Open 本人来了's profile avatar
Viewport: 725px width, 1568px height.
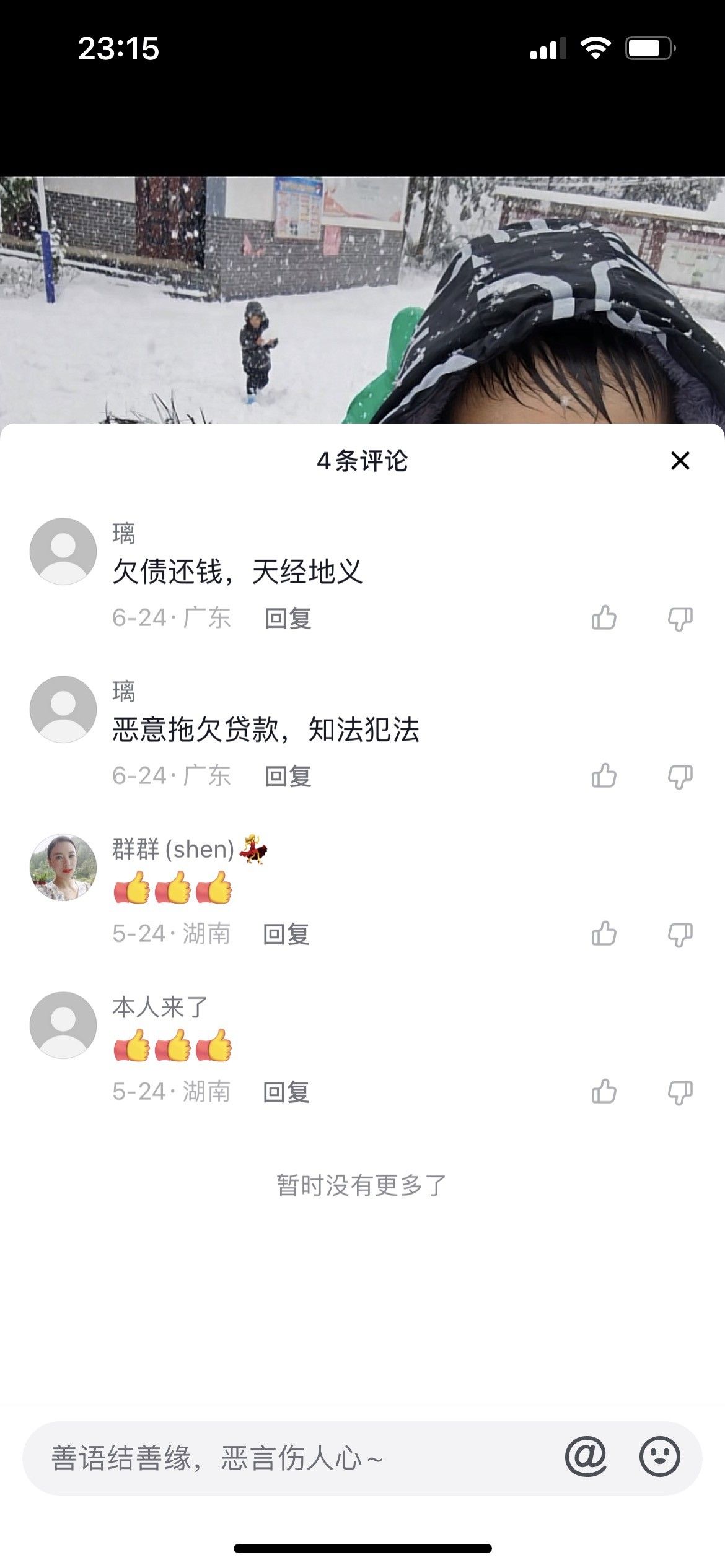click(x=63, y=1025)
